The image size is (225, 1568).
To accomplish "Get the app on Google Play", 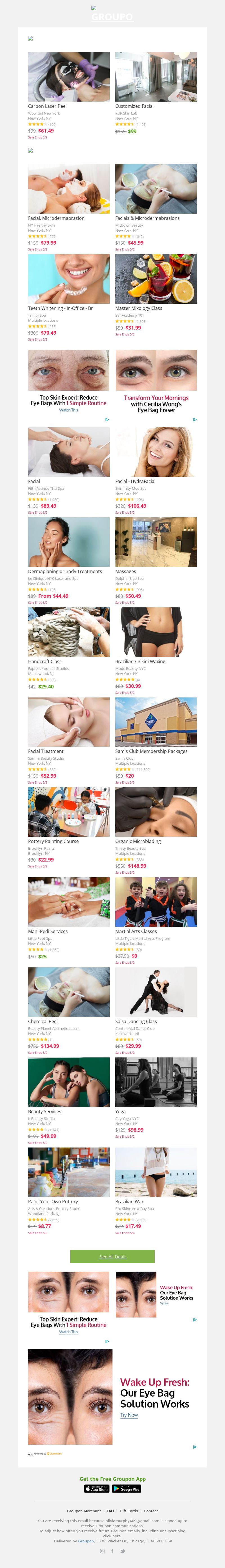I will pyautogui.click(x=127, y=1489).
